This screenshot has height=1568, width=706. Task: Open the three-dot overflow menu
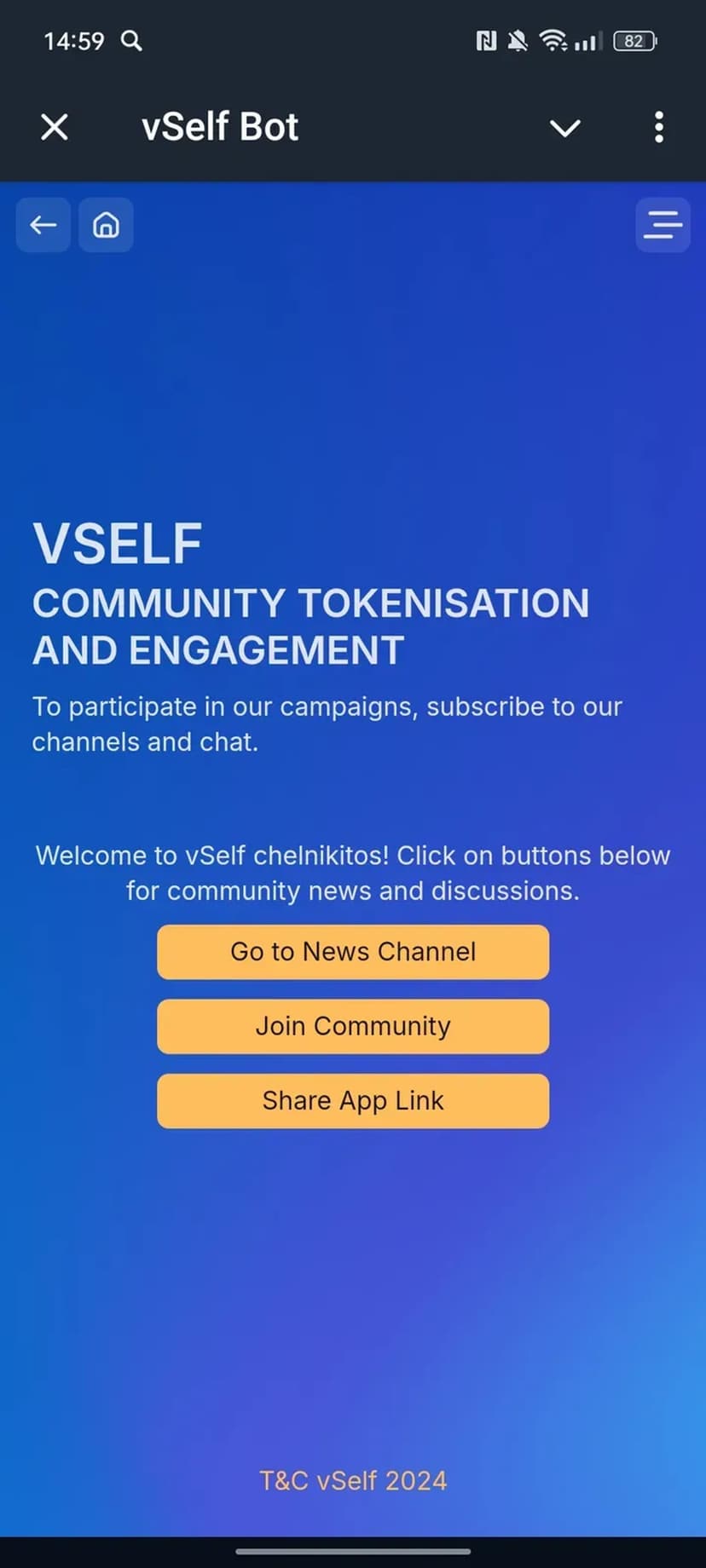(658, 128)
